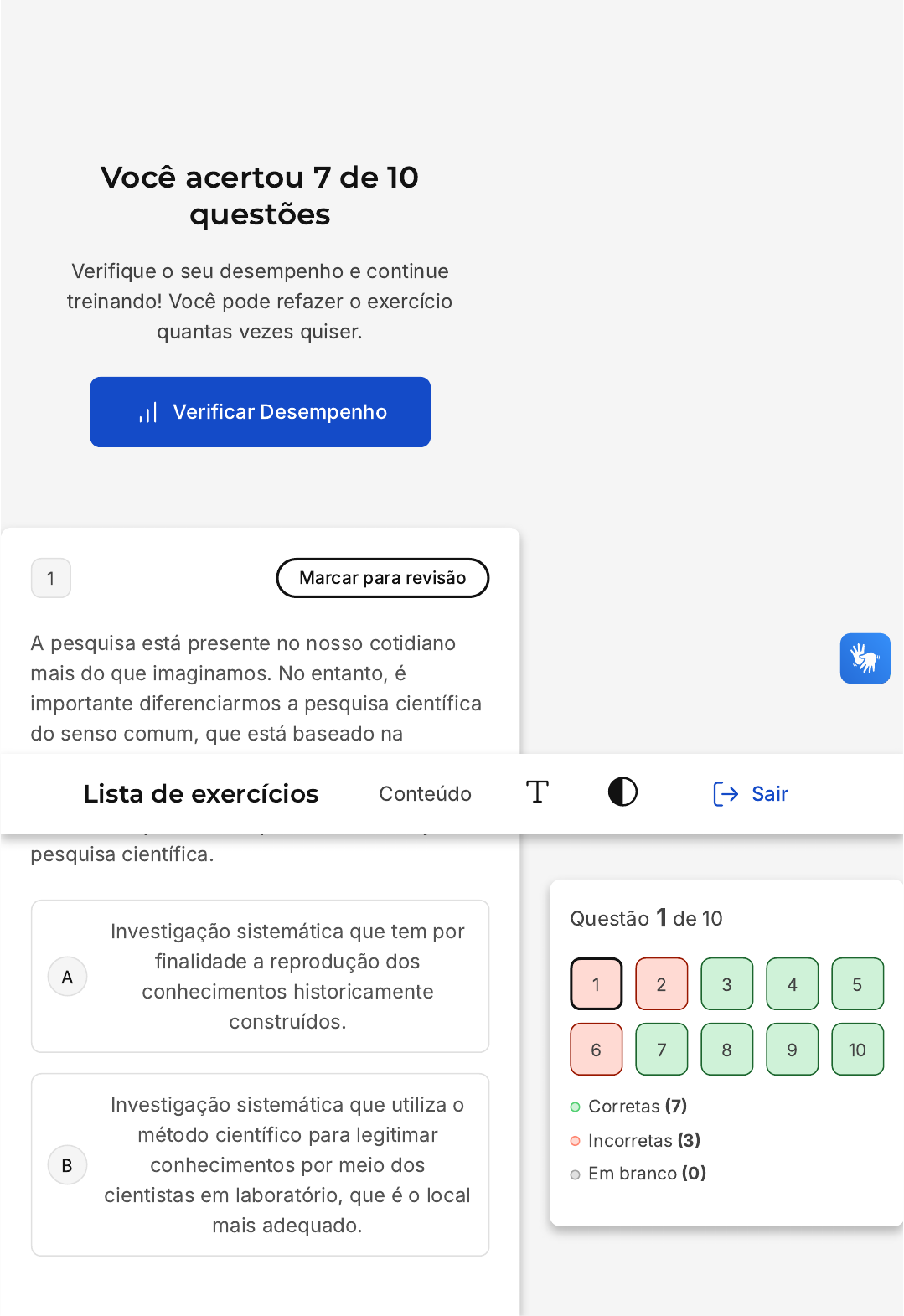Navigate to question 10

(857, 1050)
